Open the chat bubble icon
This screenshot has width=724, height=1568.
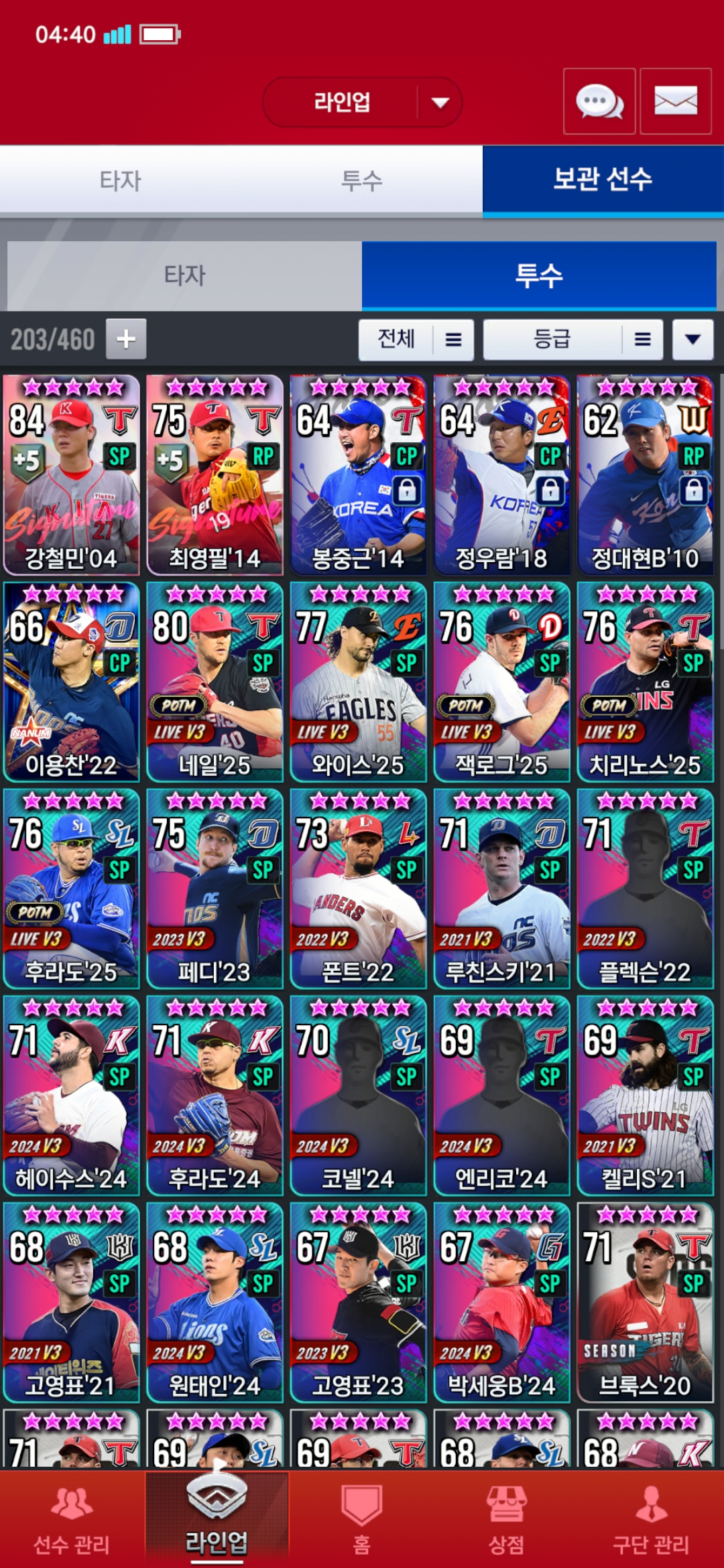click(x=599, y=102)
